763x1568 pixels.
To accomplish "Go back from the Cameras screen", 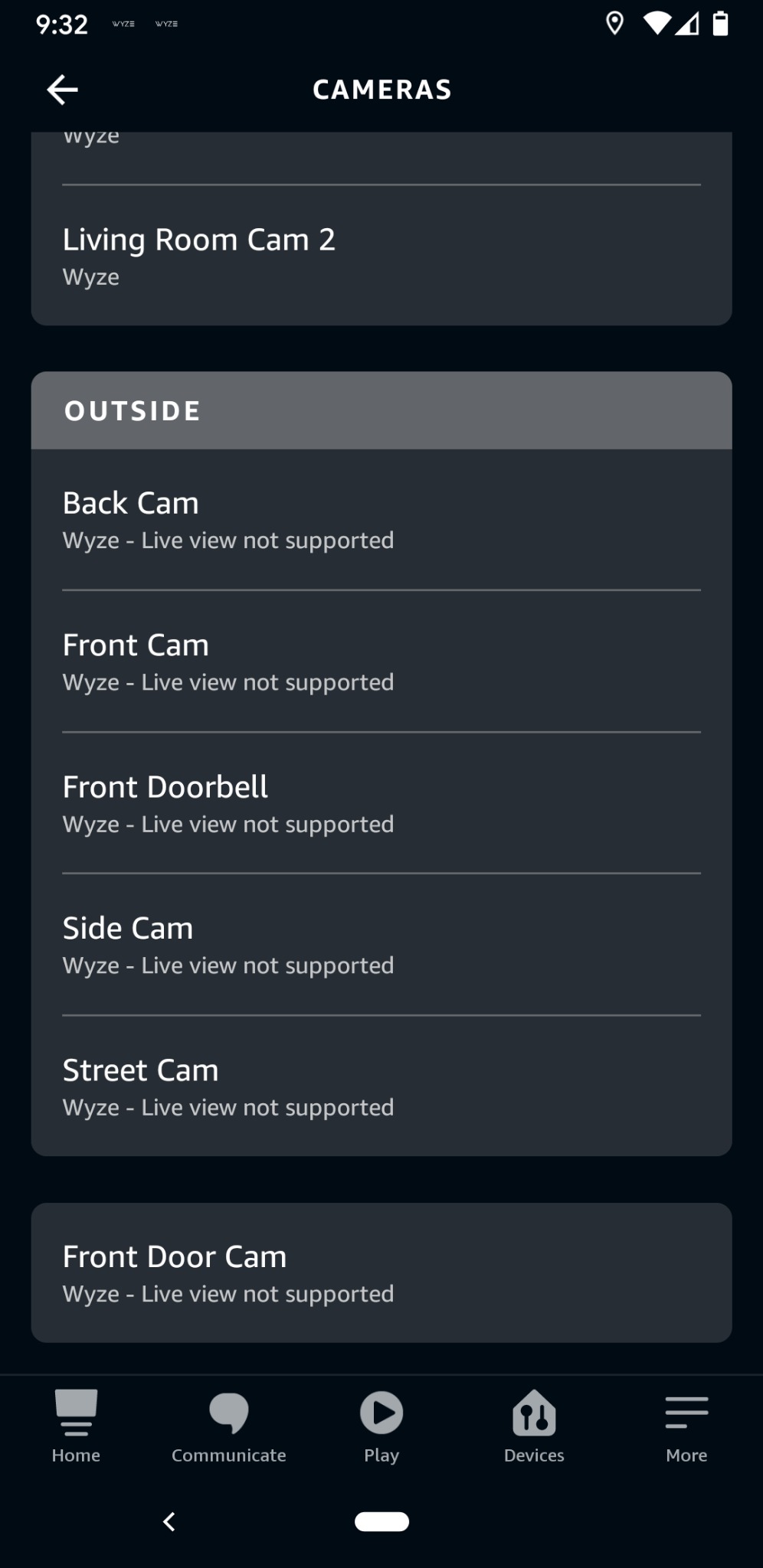I will (x=62, y=90).
